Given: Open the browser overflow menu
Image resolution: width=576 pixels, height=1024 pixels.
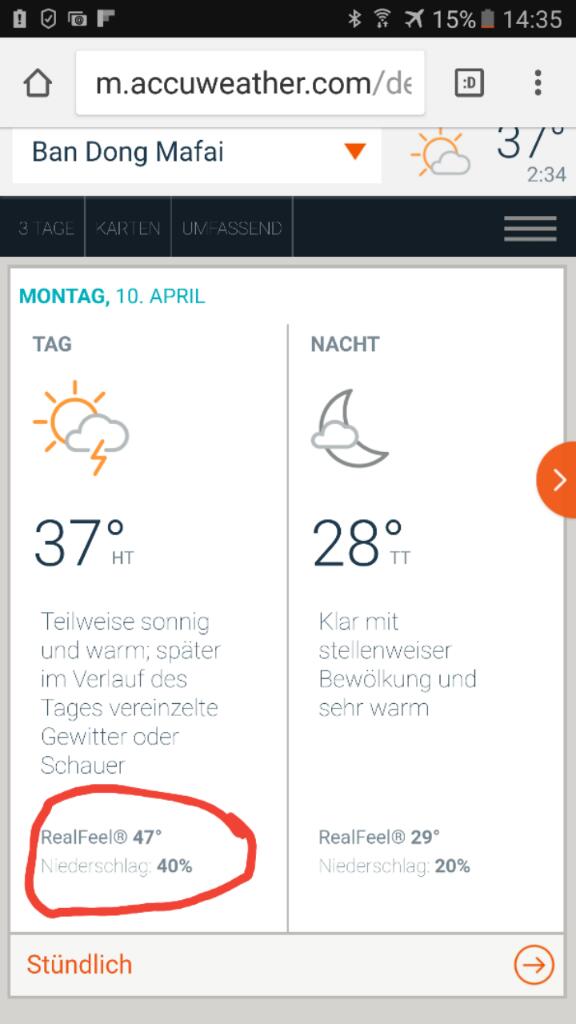Looking at the screenshot, I should (538, 83).
